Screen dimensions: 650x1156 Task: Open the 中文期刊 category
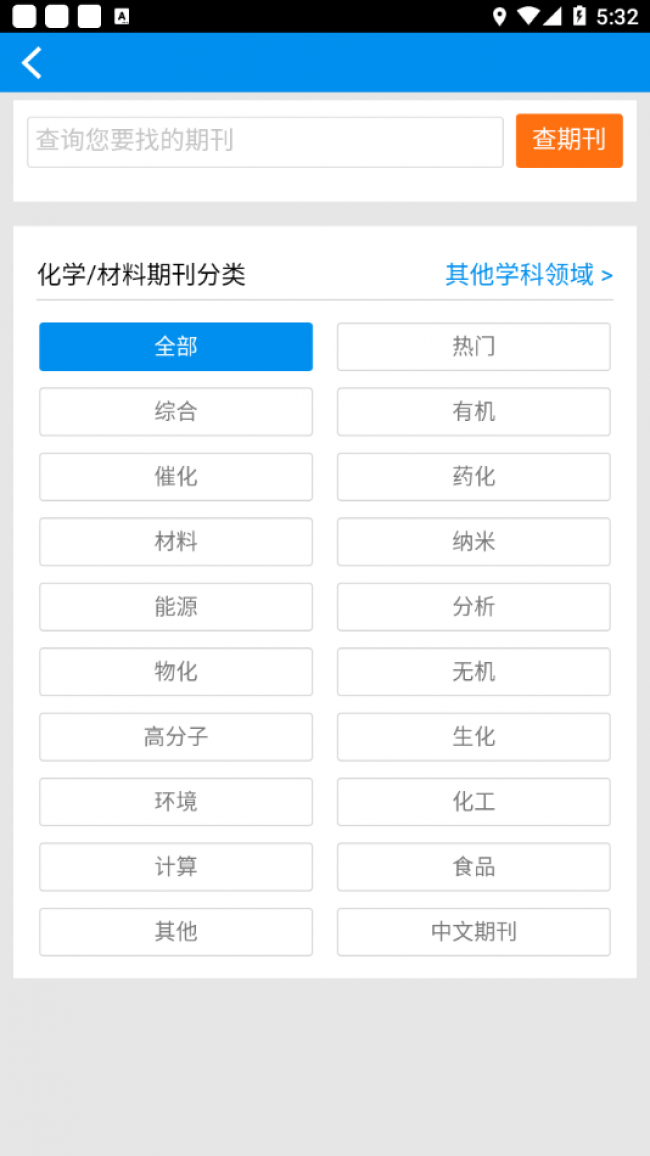473,932
